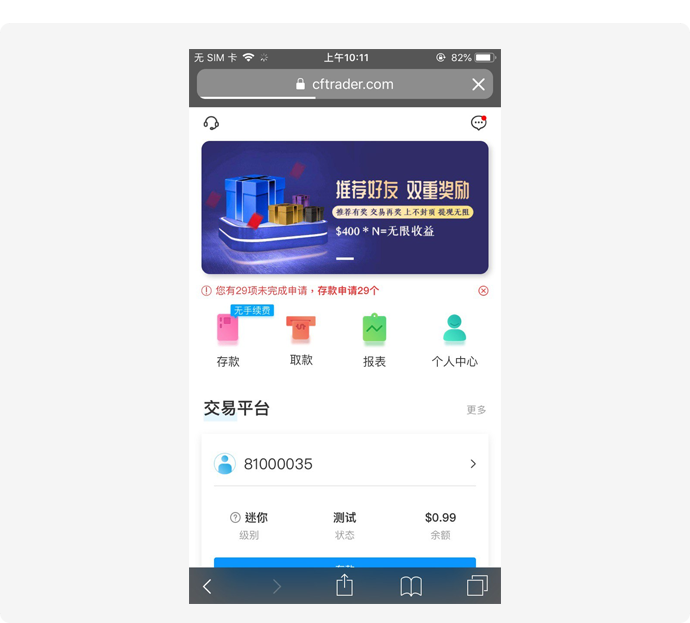Dismiss the 29 incomplete applications notice
Screen dimensions: 690x623
(x=483, y=291)
